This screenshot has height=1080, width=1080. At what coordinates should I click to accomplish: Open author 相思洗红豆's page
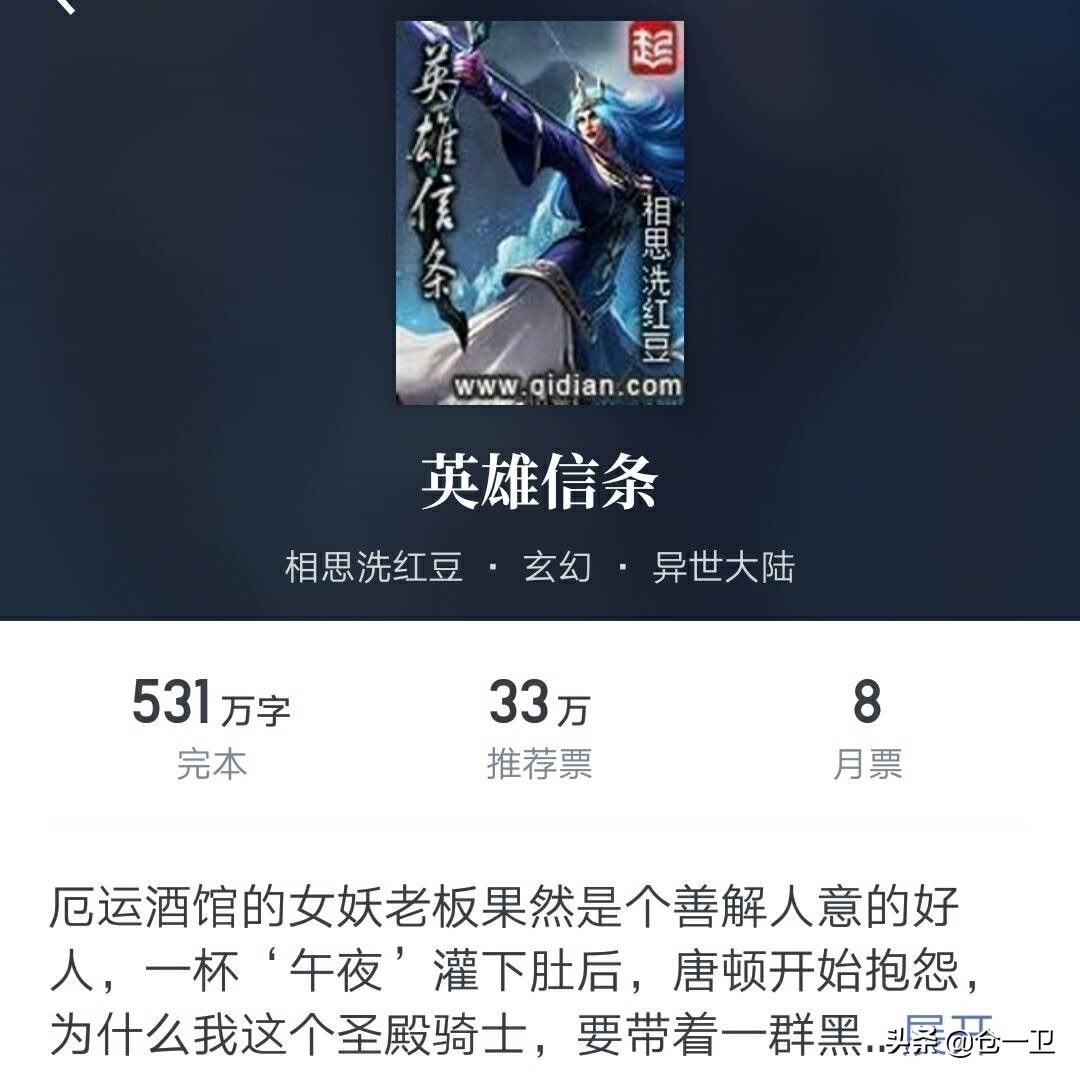374,567
